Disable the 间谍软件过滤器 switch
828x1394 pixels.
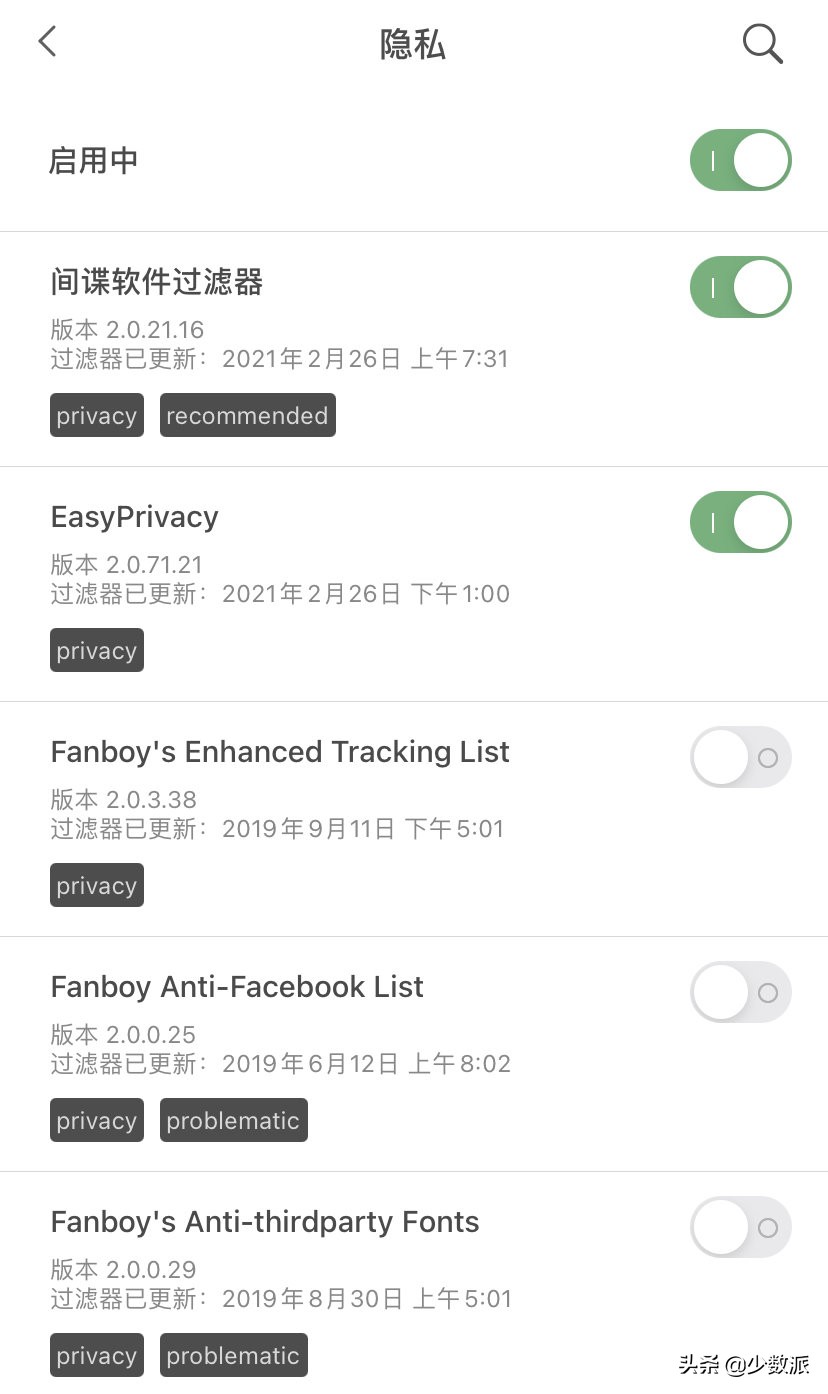coord(740,287)
